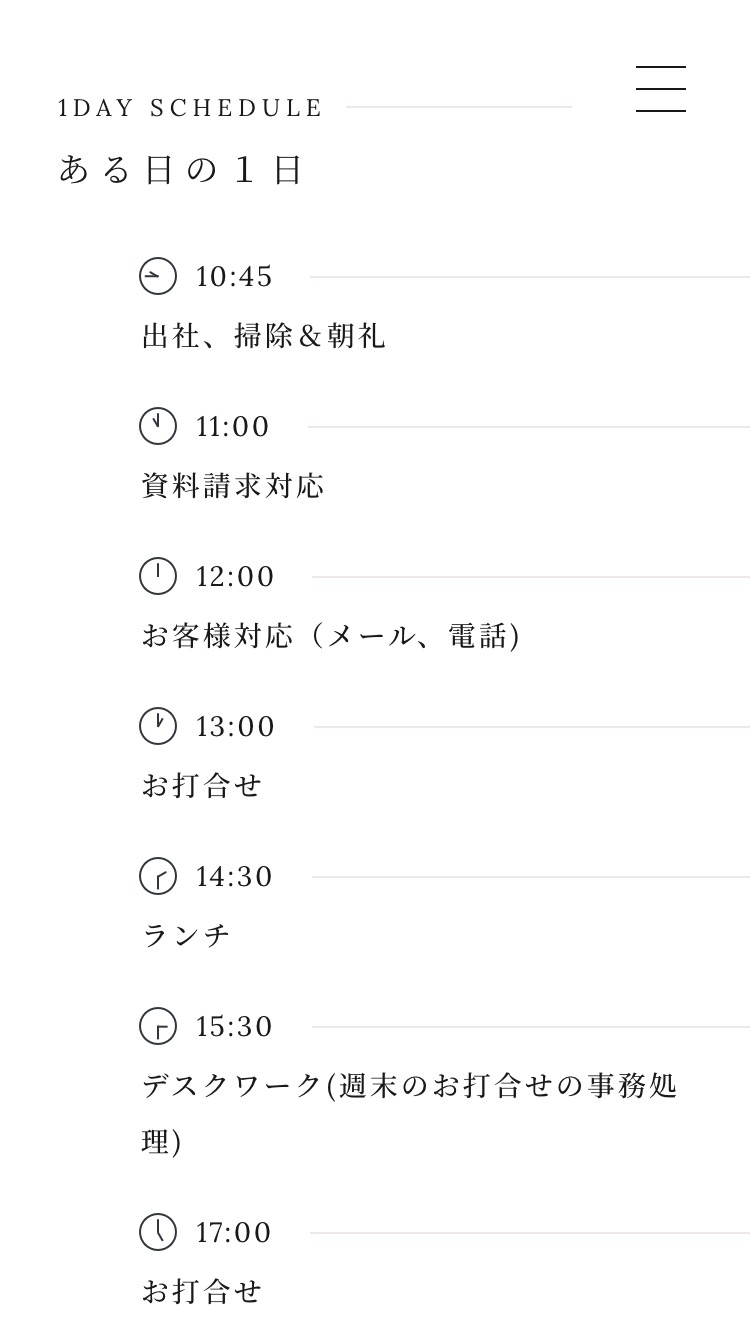Open the hamburger menu
The height and width of the screenshot is (1334, 750).
click(x=661, y=88)
